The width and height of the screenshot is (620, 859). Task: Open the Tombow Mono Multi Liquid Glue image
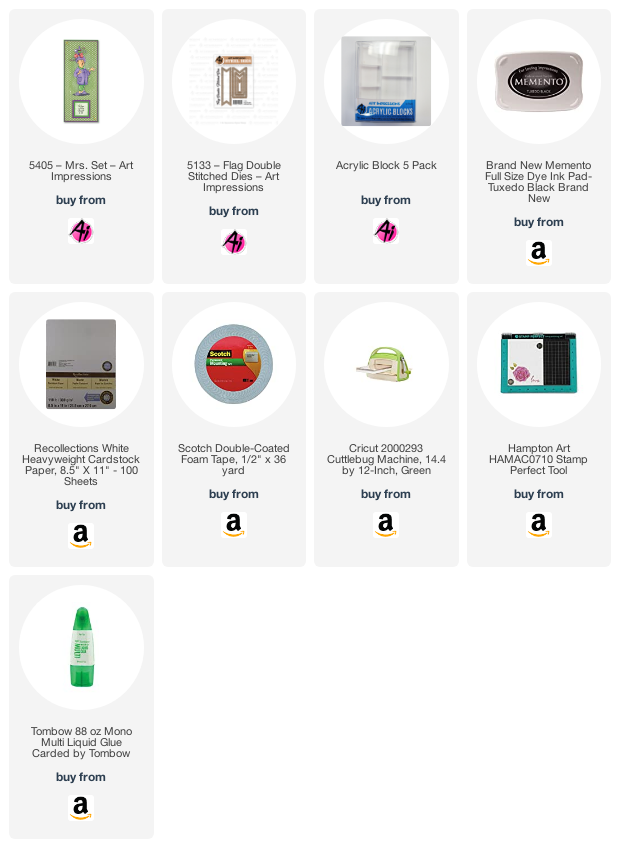click(81, 644)
